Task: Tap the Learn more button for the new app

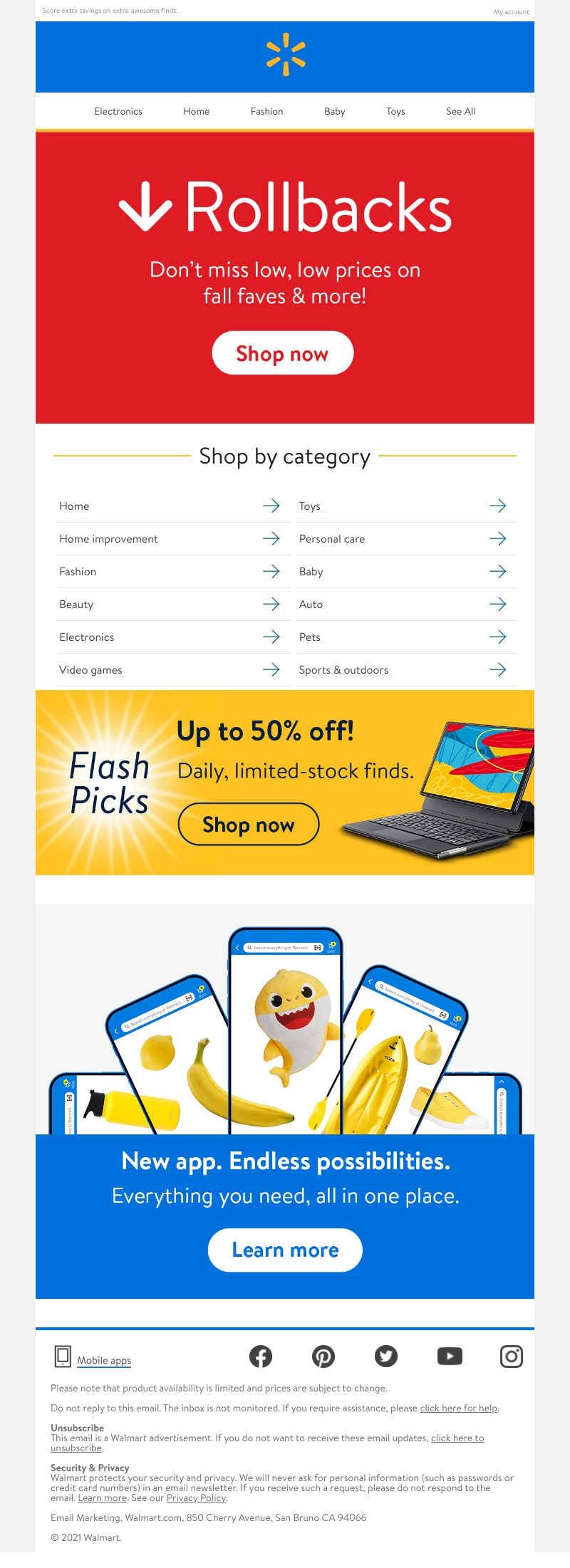Action: tap(285, 1250)
